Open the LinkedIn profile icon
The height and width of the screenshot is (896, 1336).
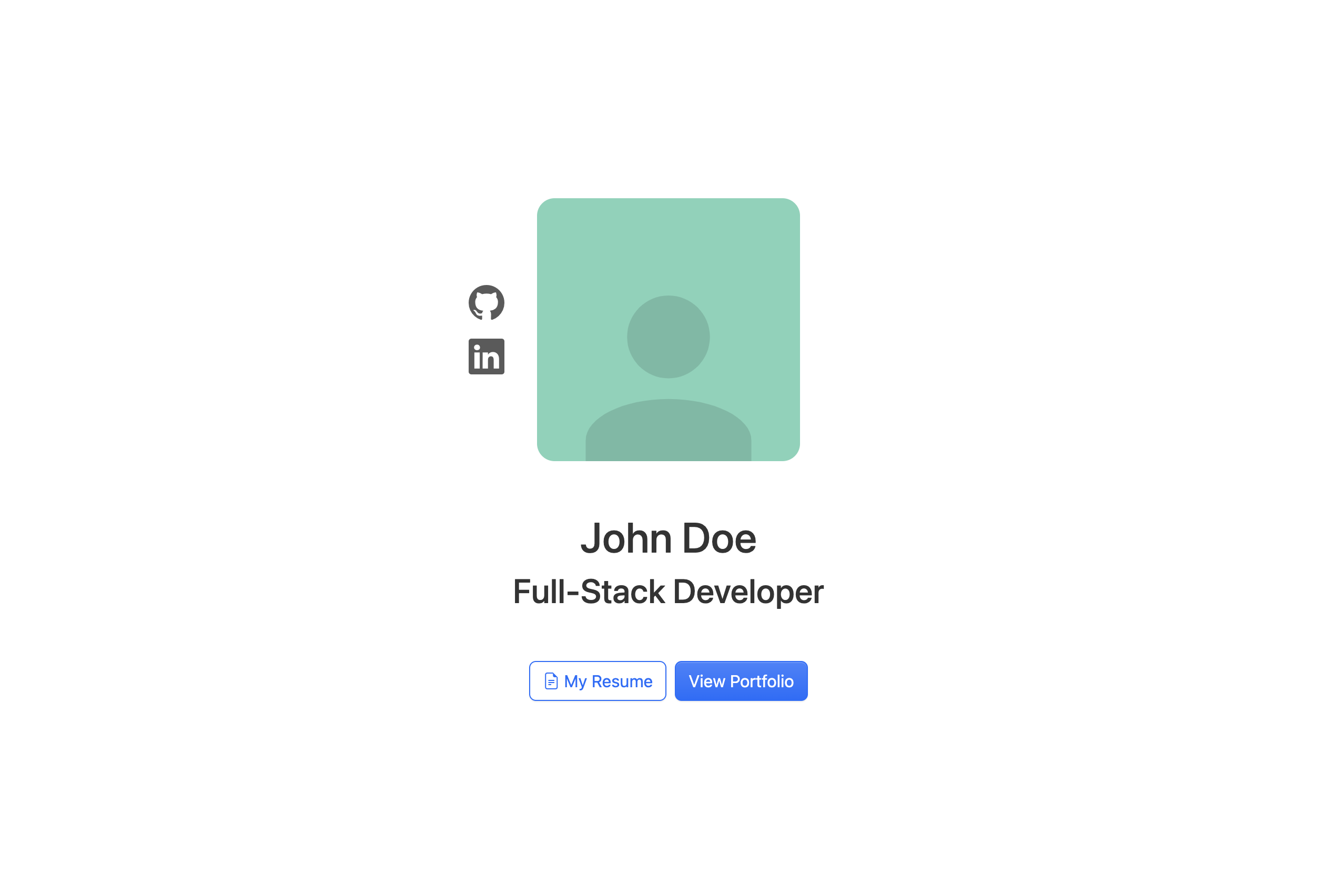[487, 357]
